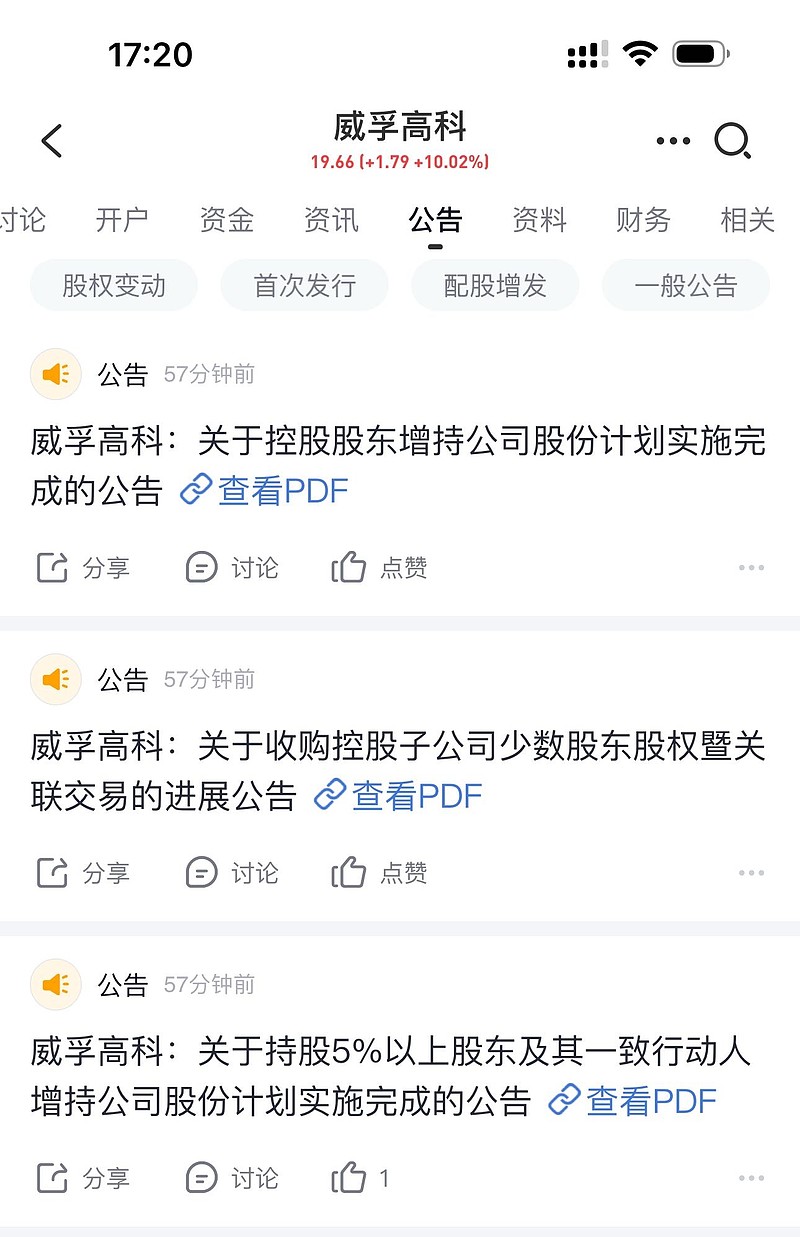800x1237 pixels.
Task: Open the 财务 tab
Action: 643,219
